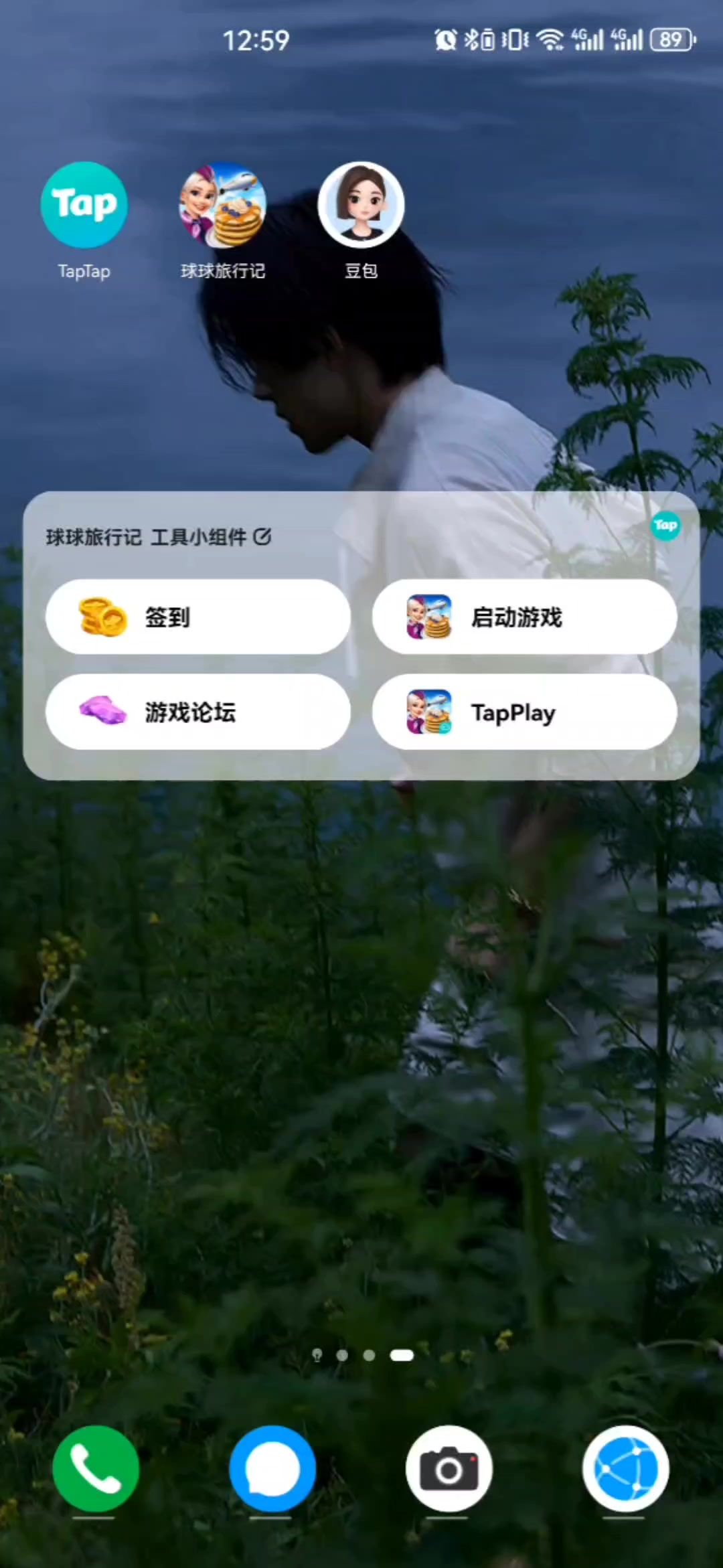This screenshot has height=1568, width=723.
Task: Open the 游戏论坛 forum button
Action: (198, 712)
